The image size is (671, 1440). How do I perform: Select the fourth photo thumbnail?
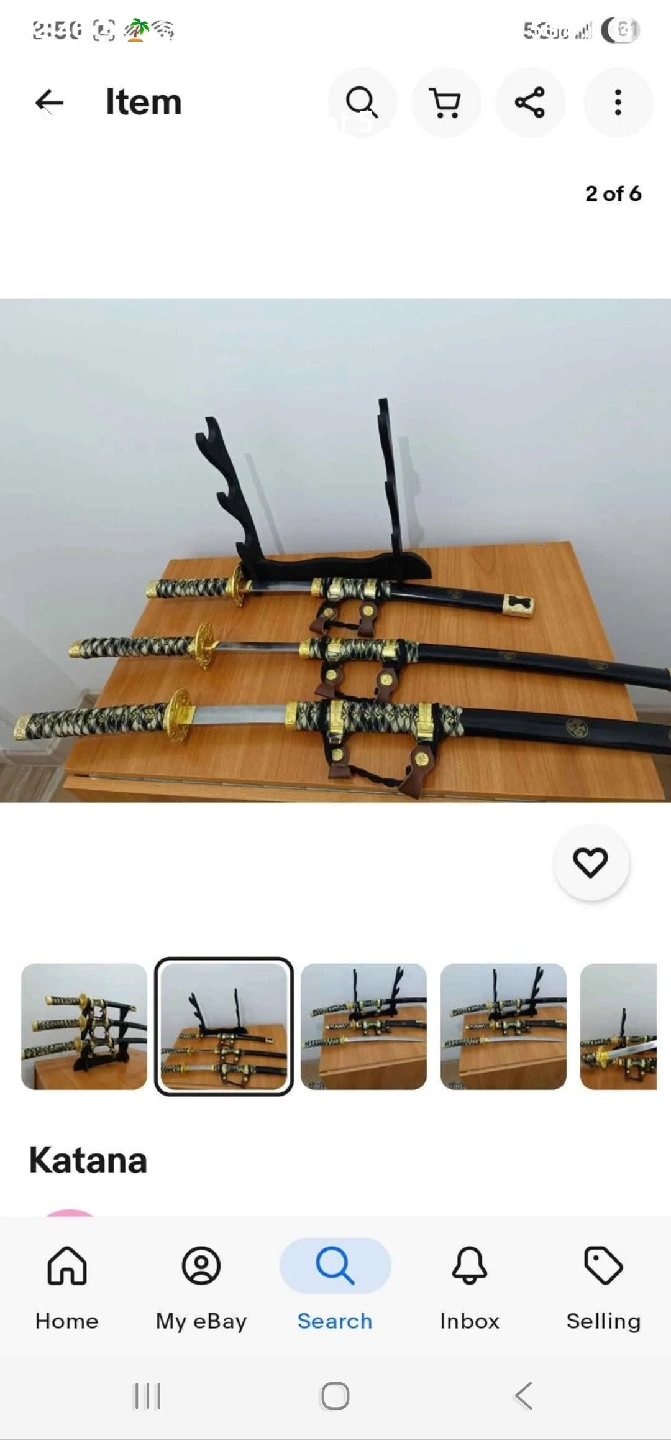tap(503, 1026)
